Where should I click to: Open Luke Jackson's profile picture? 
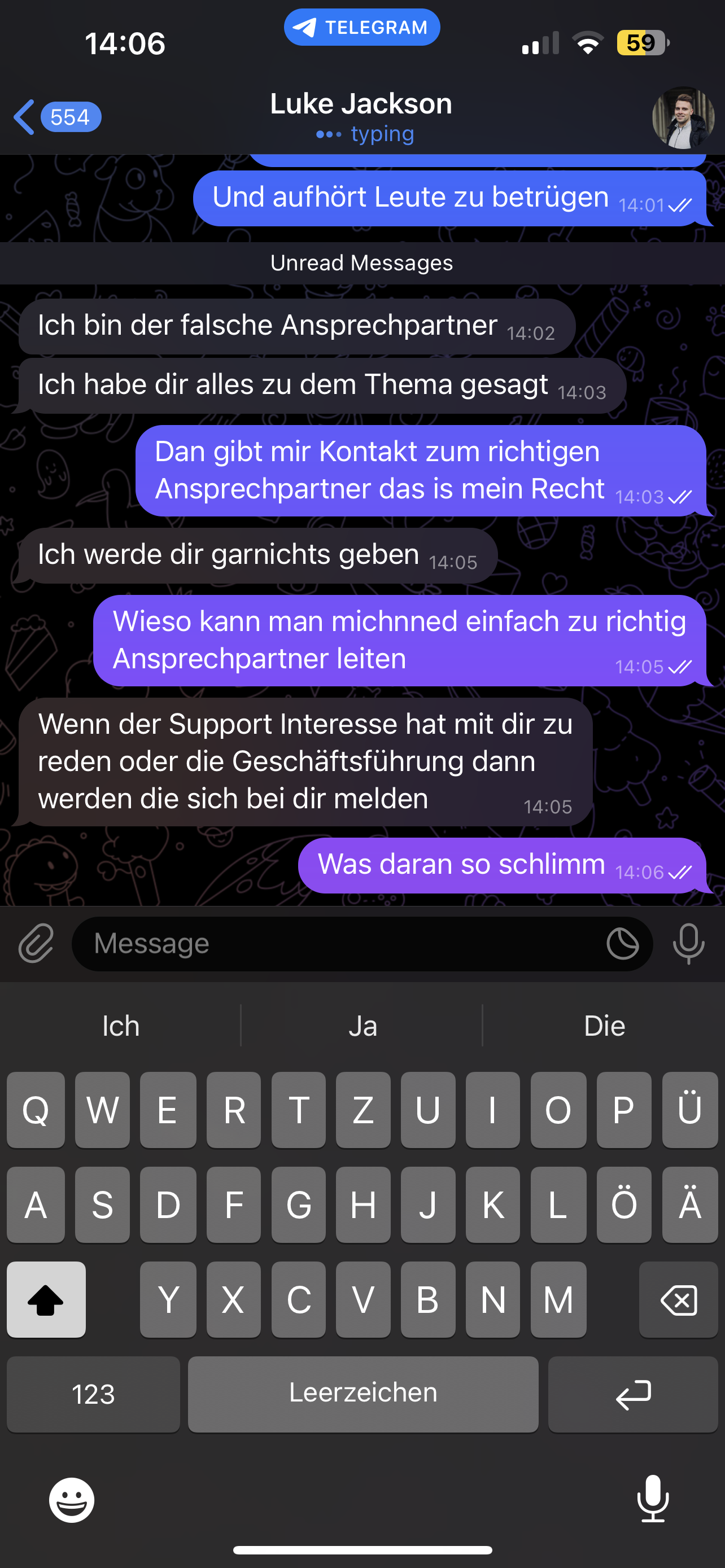coord(683,117)
